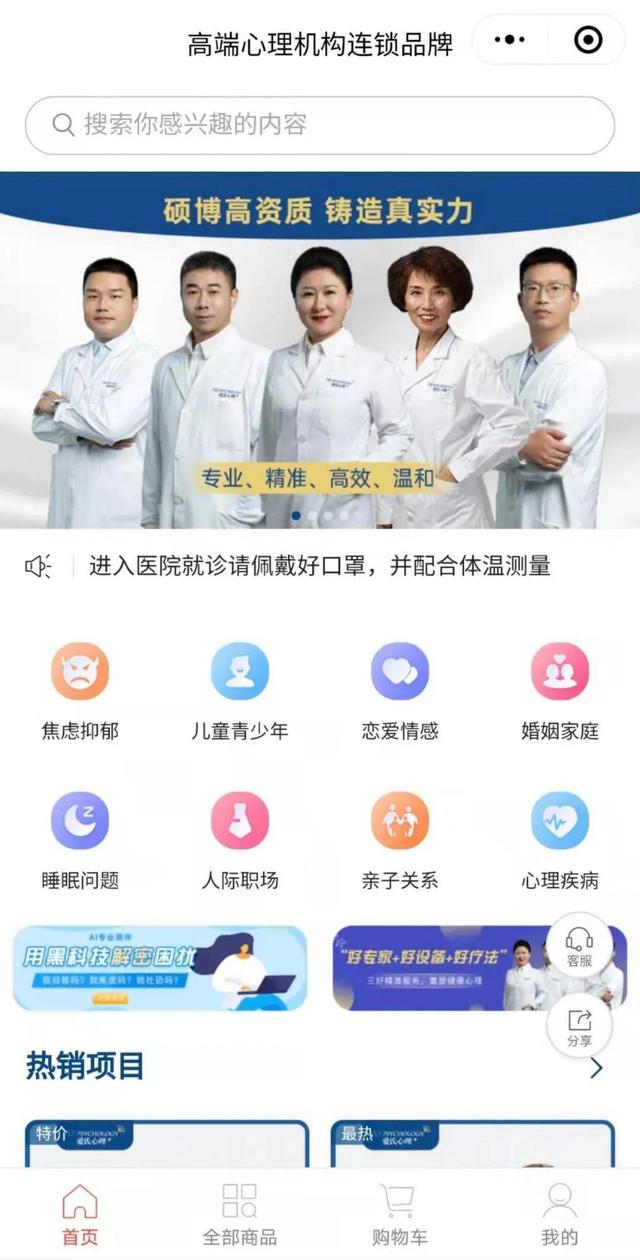
Task: Open the 心理疾病 category
Action: [560, 840]
